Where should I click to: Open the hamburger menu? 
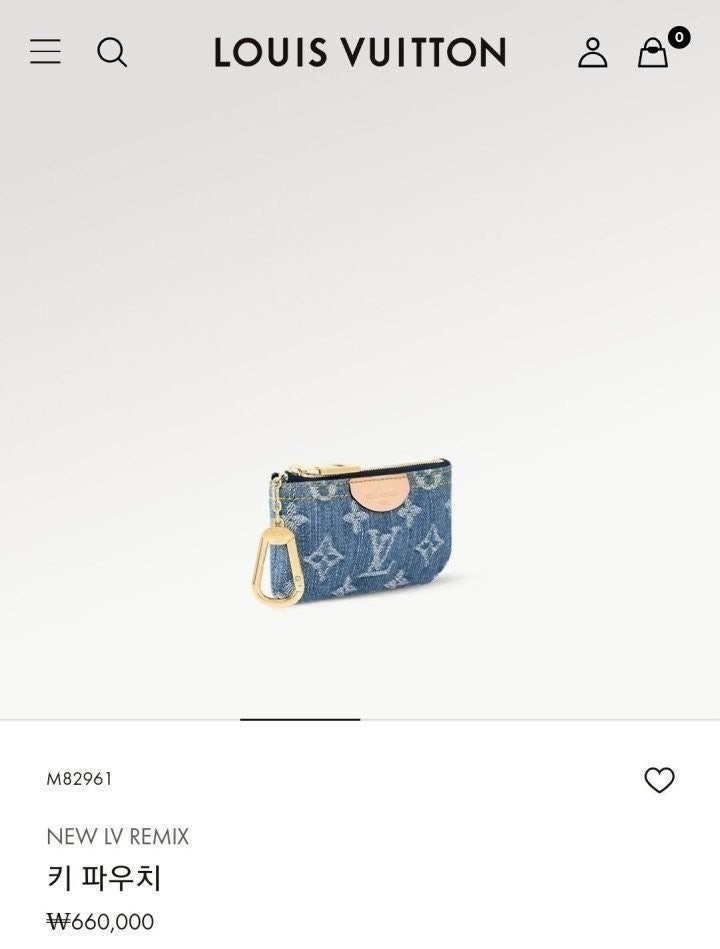point(45,52)
